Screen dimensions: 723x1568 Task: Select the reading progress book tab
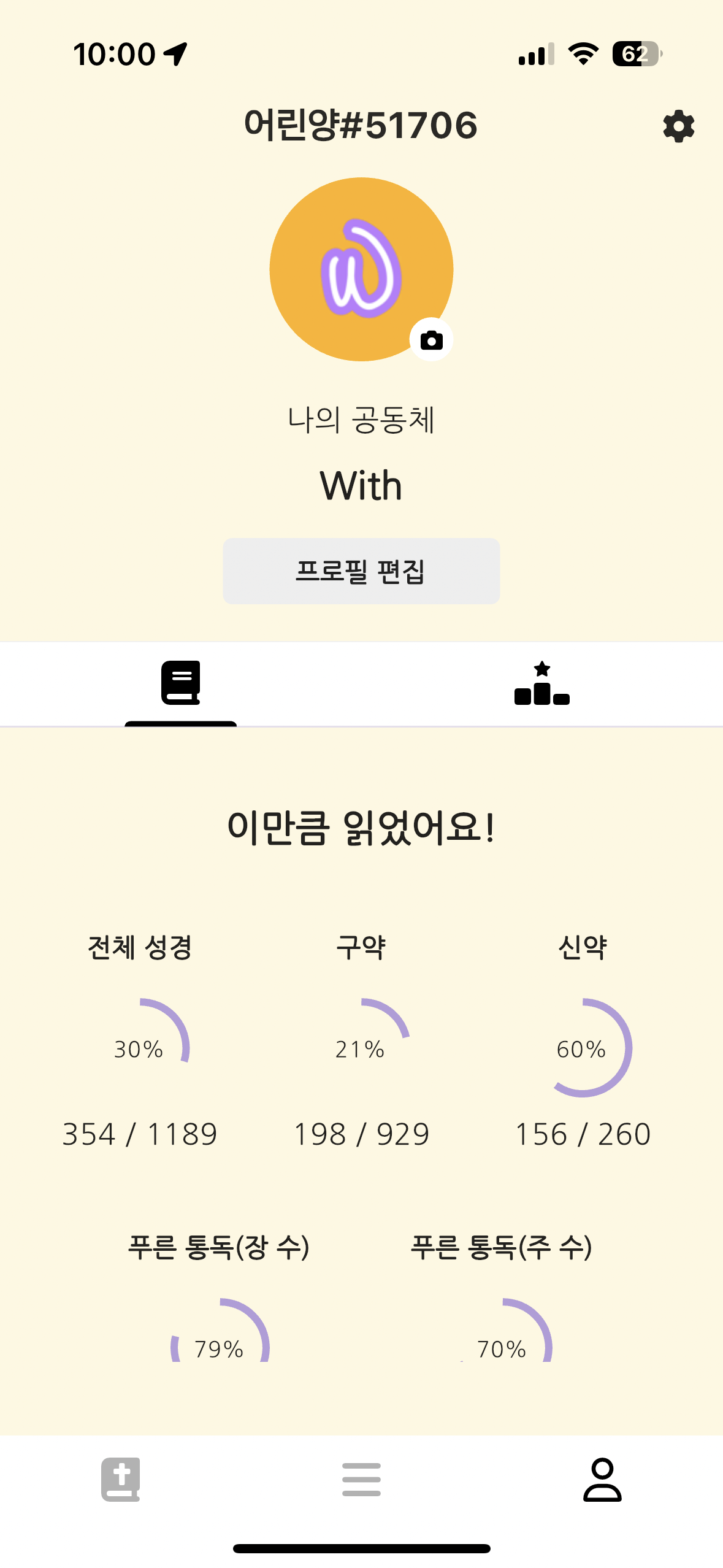click(x=180, y=683)
